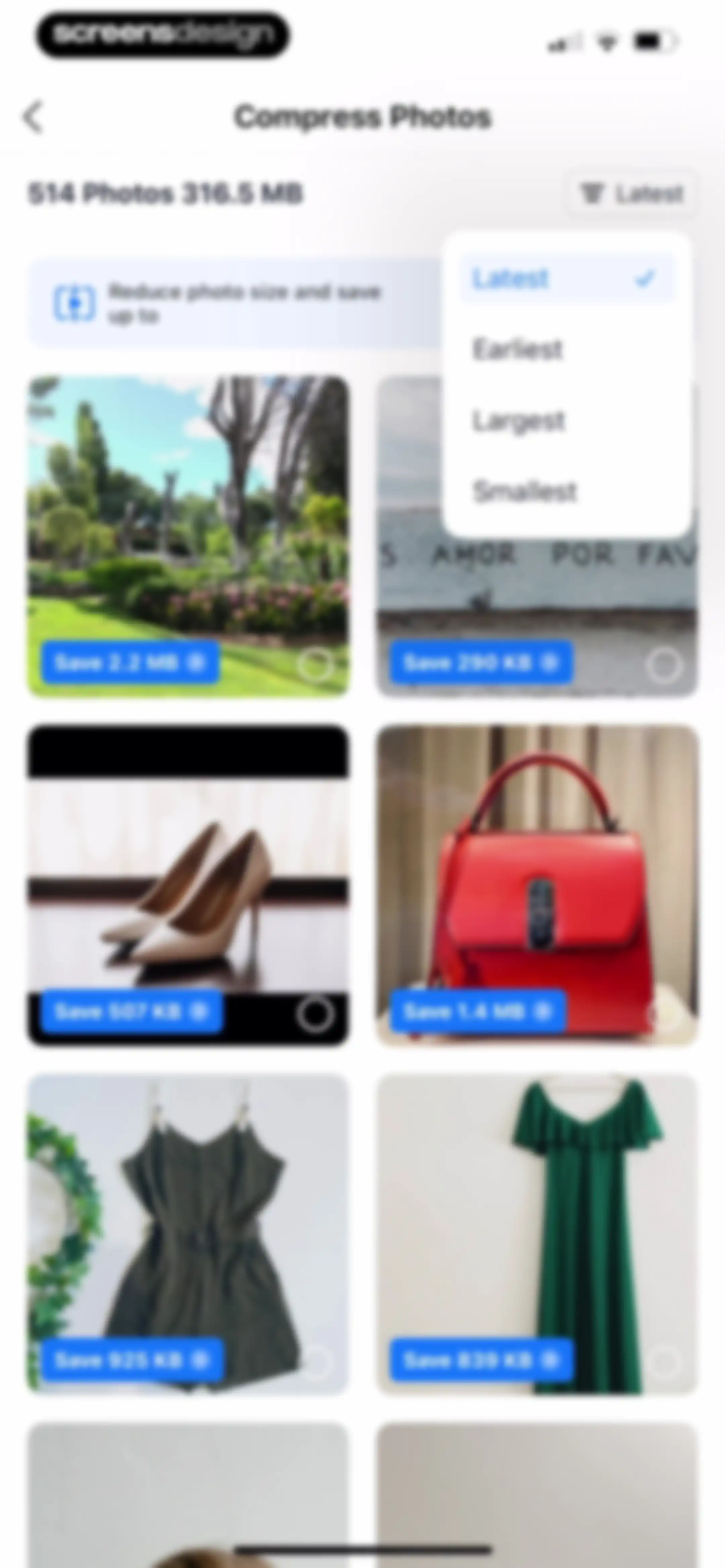This screenshot has width=725, height=1568.
Task: Close the Latest sort dropdown button
Action: (631, 194)
